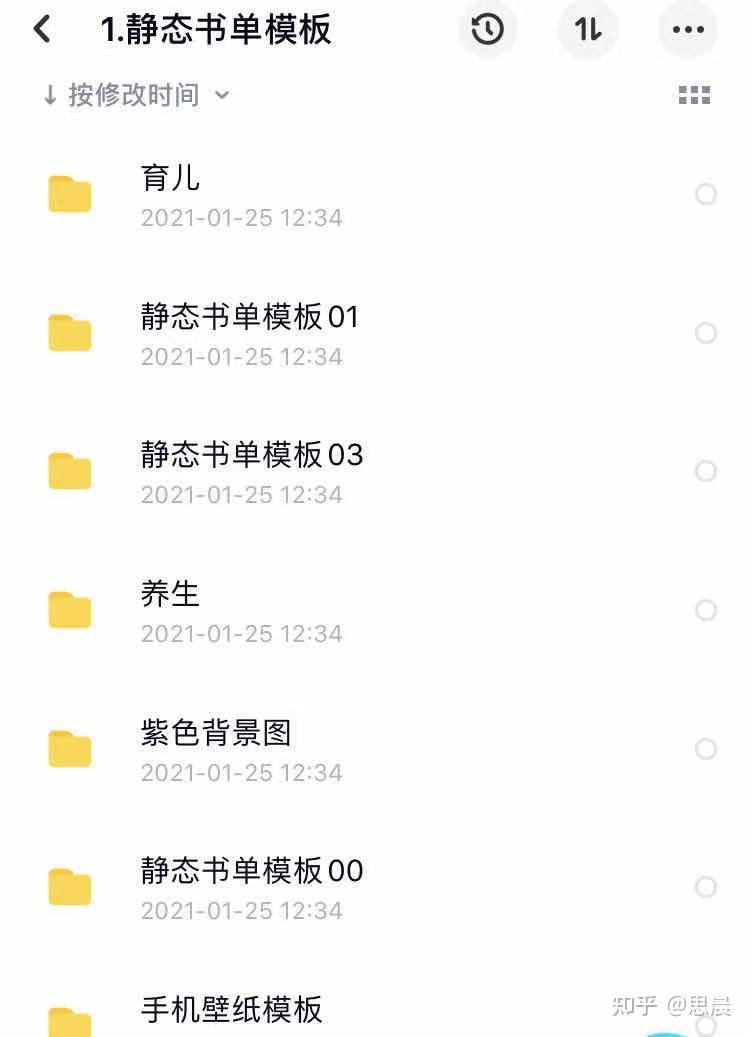This screenshot has height=1037, width=750.
Task: Tap the 手机壁纸模板 folder icon
Action: coord(69,1020)
